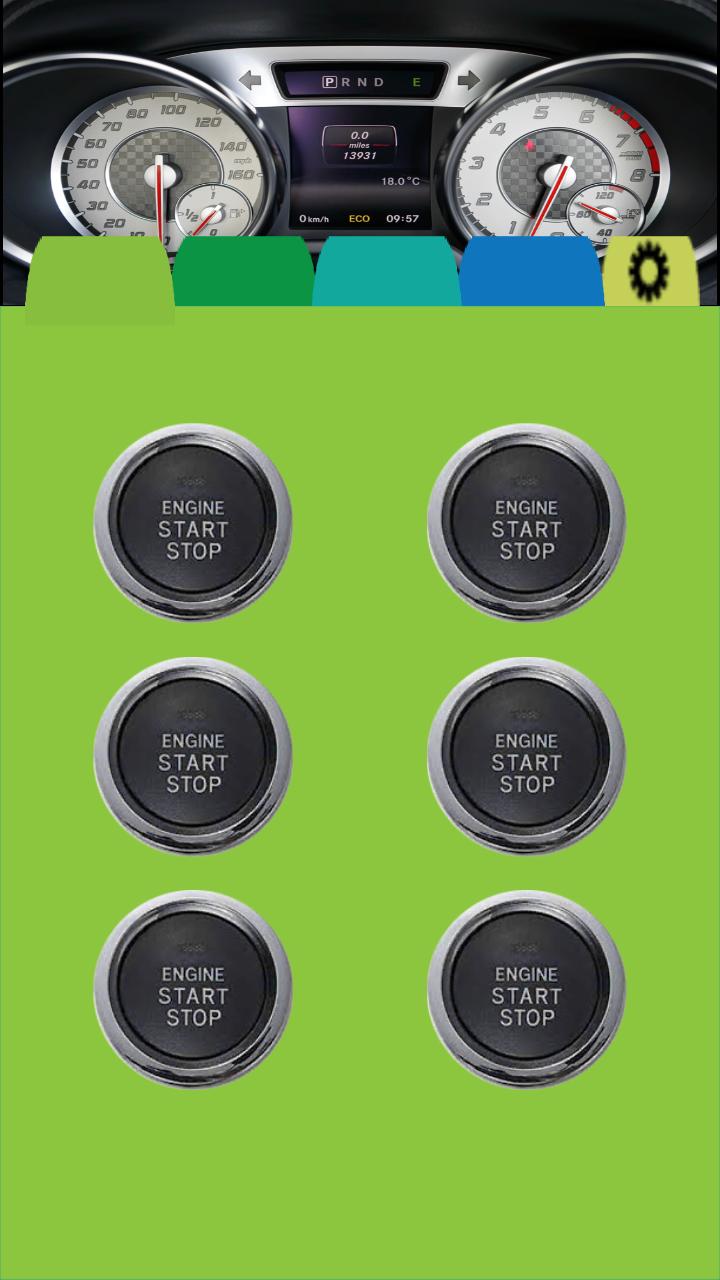Switch to the dark green tab
Image resolution: width=720 pixels, height=1280 pixels.
click(x=243, y=272)
